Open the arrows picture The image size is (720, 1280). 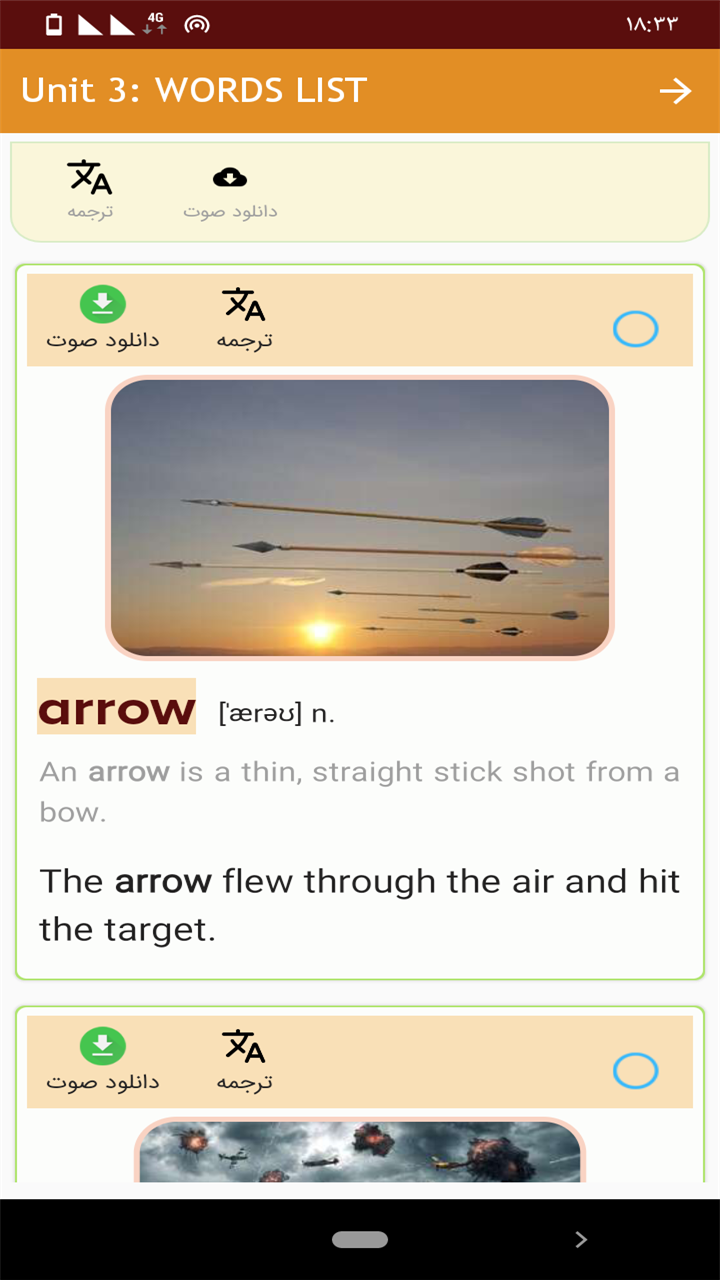pyautogui.click(x=360, y=518)
